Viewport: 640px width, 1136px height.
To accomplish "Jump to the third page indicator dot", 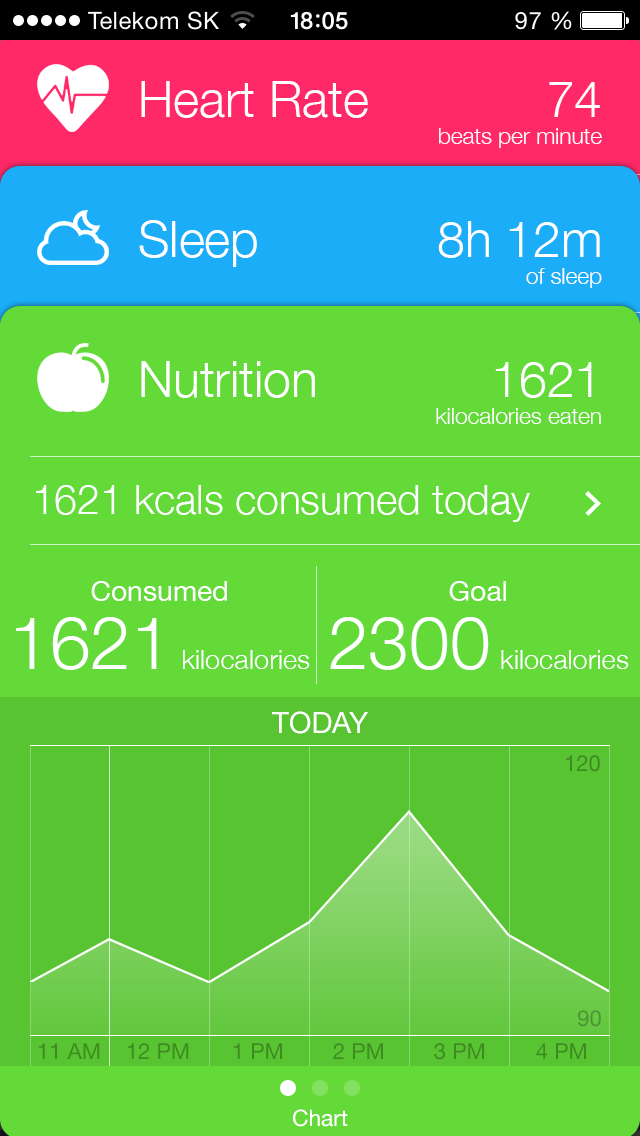I will tap(352, 1088).
